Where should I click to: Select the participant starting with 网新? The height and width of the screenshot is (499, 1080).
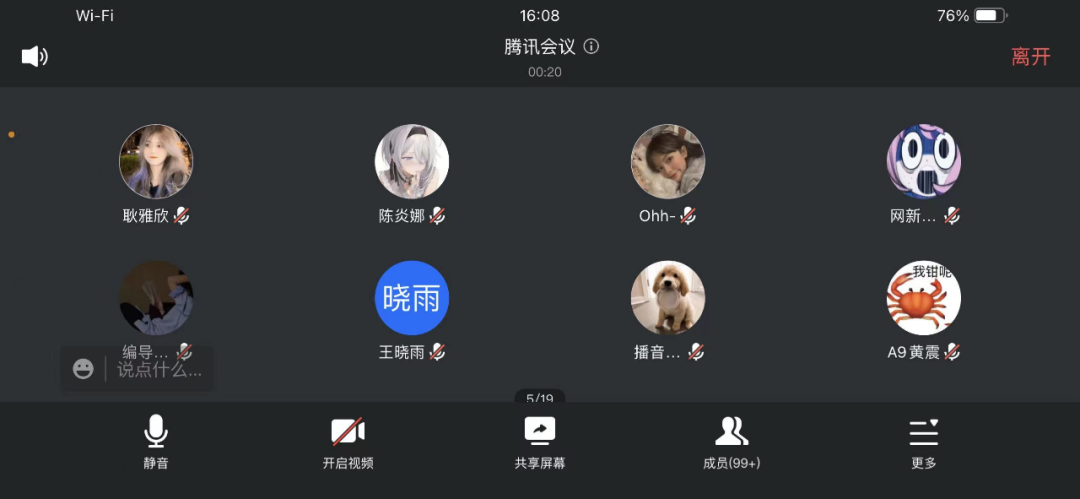tap(924, 162)
